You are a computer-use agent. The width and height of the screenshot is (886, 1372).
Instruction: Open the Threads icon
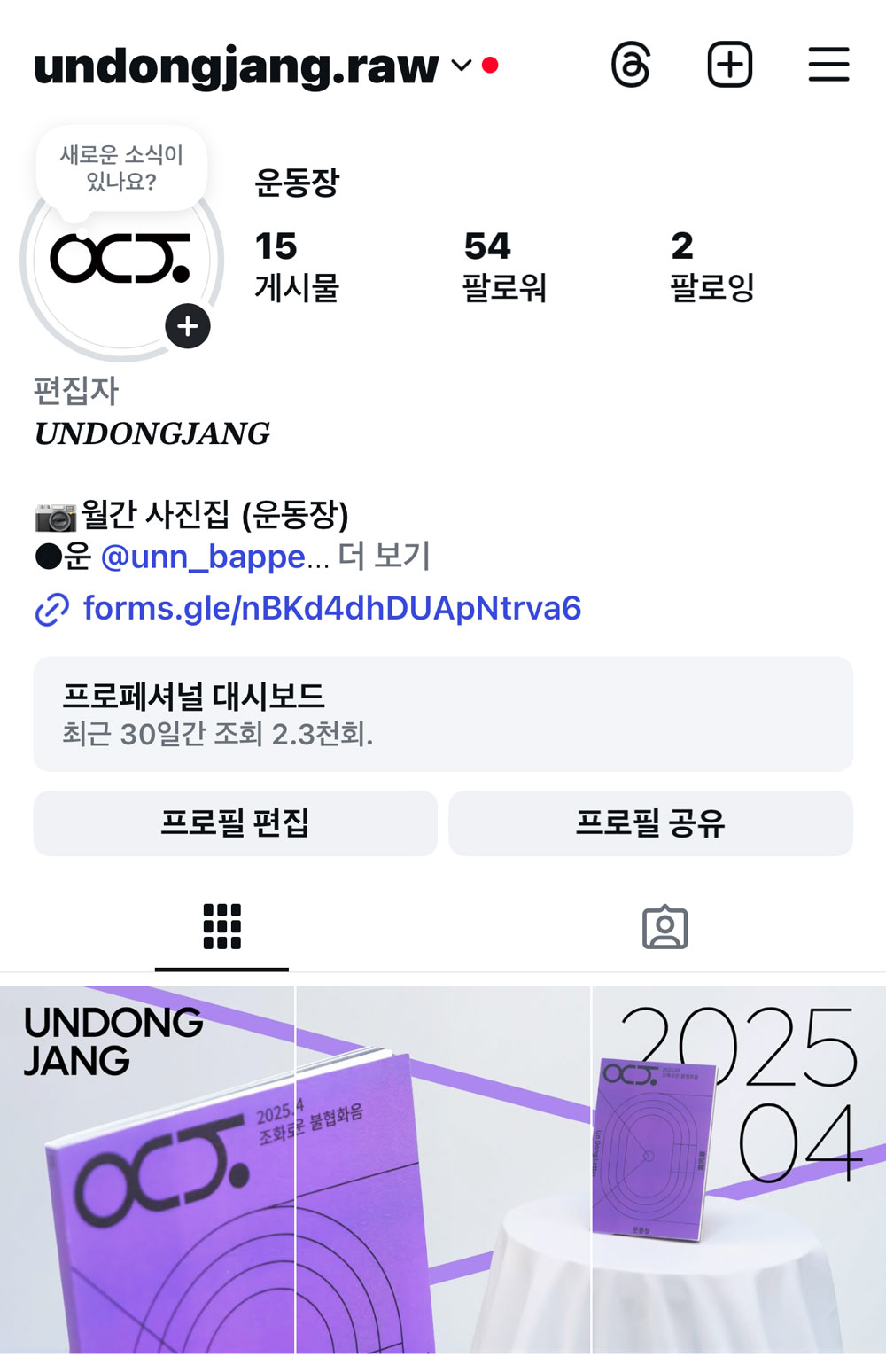coord(631,66)
